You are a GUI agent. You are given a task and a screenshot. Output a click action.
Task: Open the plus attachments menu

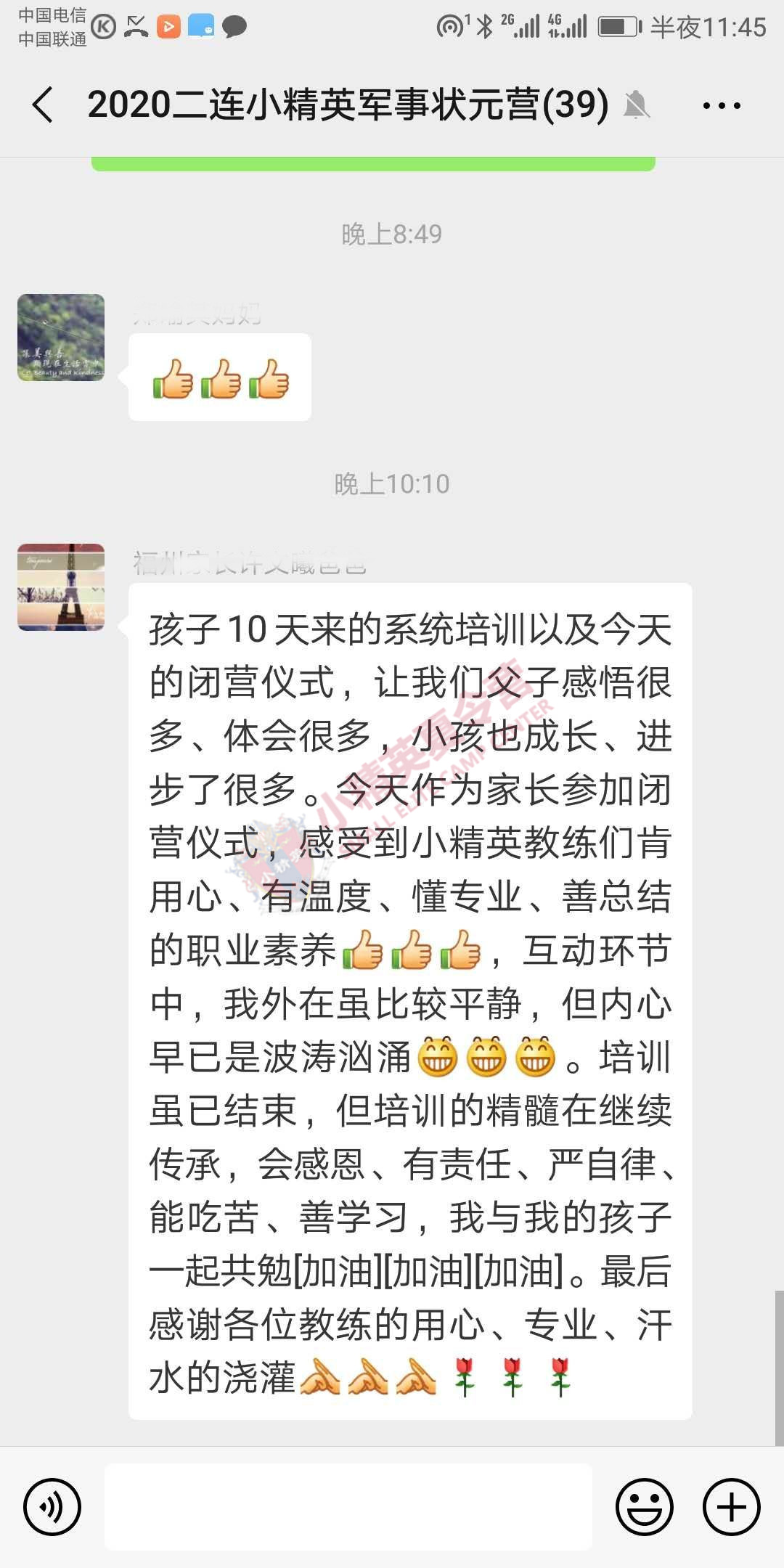732,1507
